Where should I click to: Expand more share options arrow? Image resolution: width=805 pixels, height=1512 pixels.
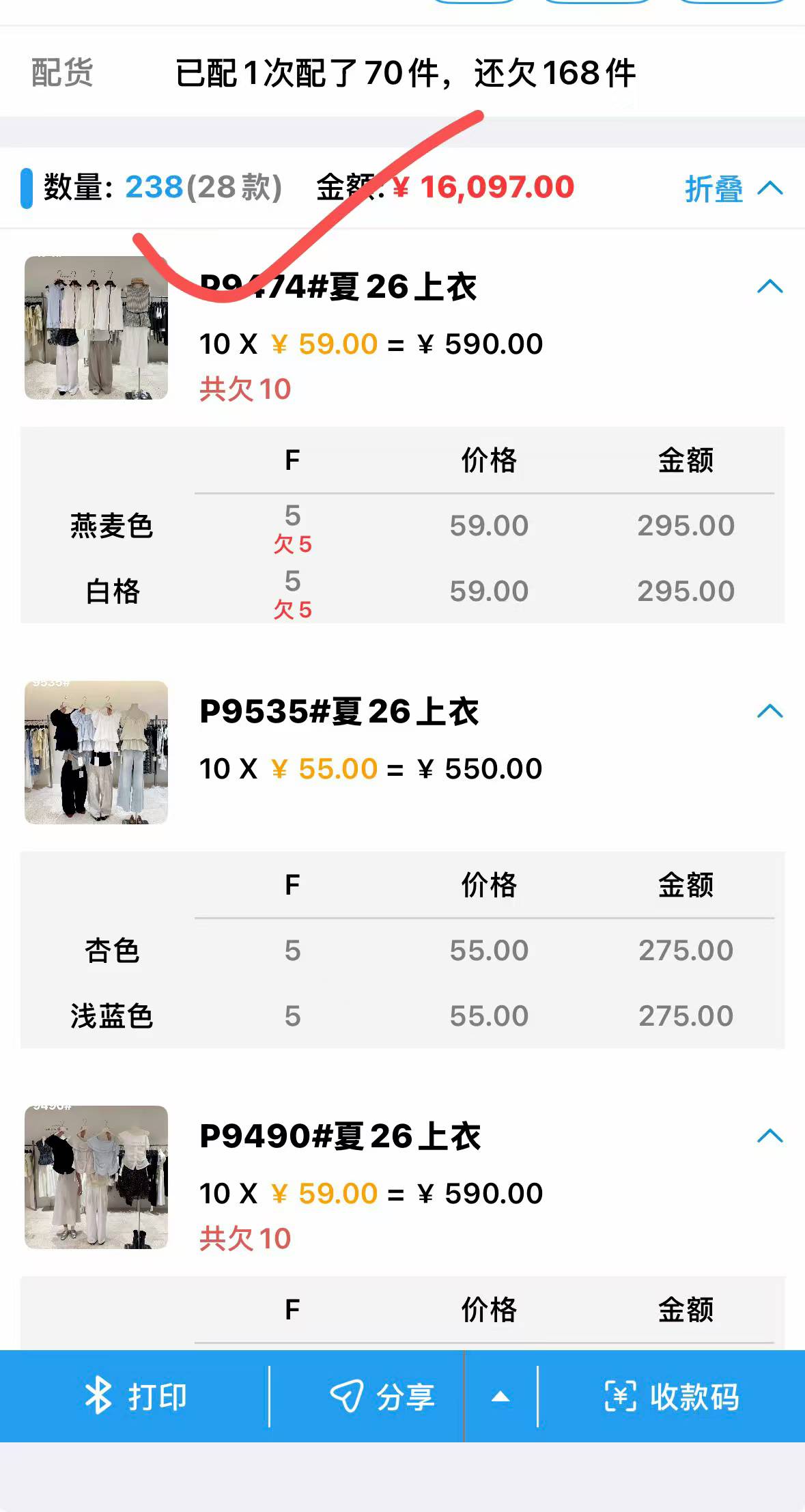click(x=500, y=1397)
